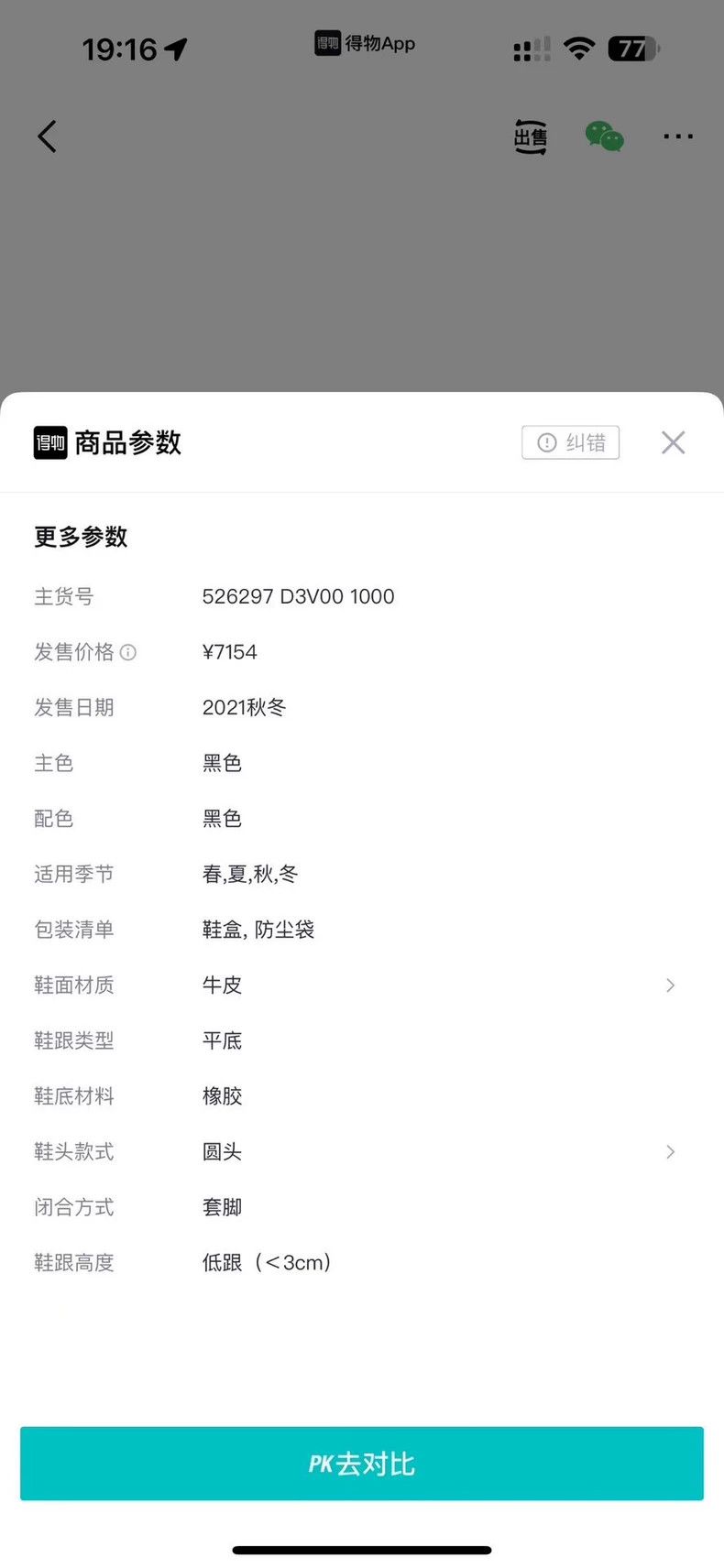Screen dimensions: 724x1568
Task: Go back with the top-left arrow
Action: [47, 136]
